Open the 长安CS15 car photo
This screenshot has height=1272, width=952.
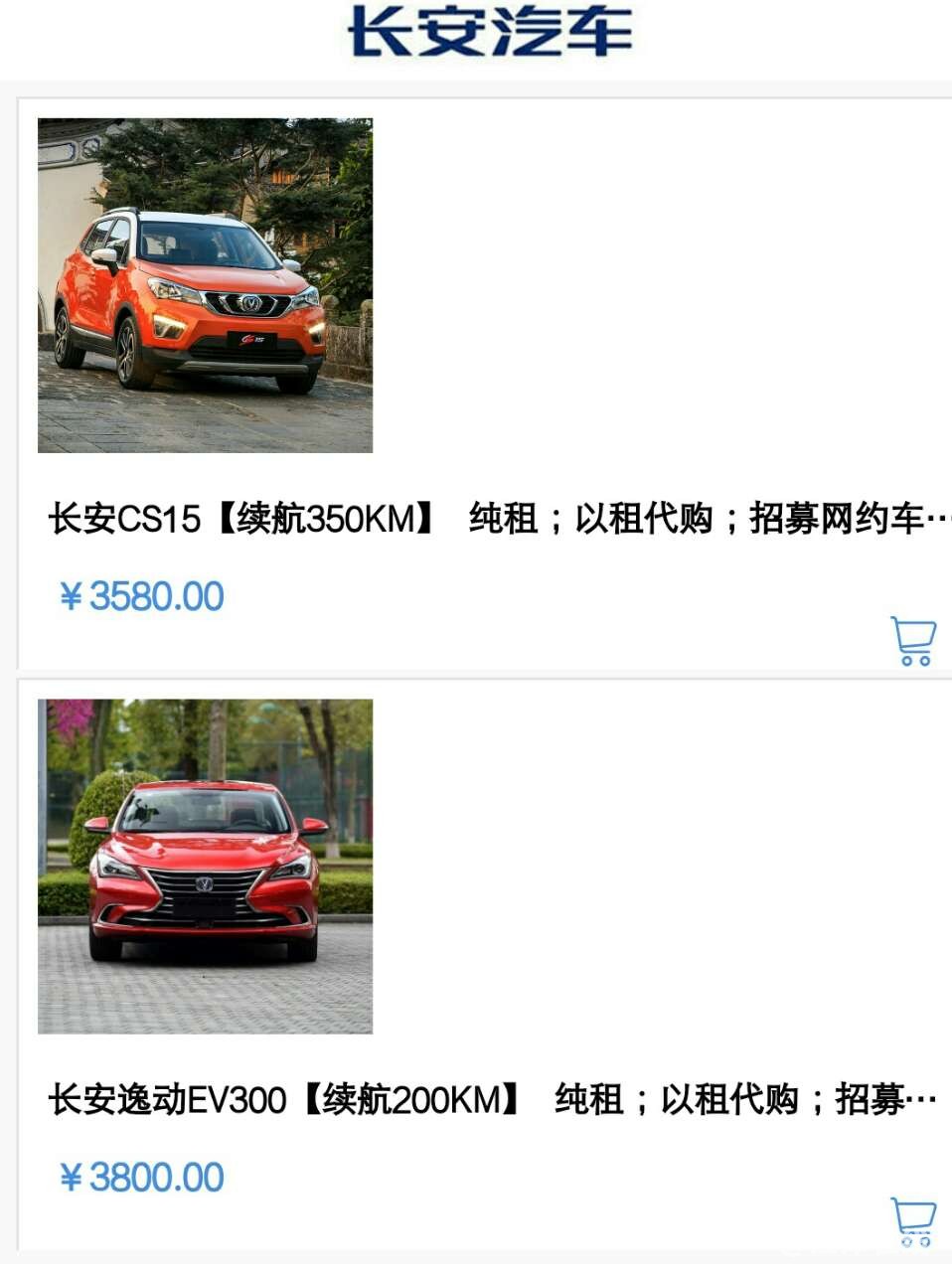205,285
